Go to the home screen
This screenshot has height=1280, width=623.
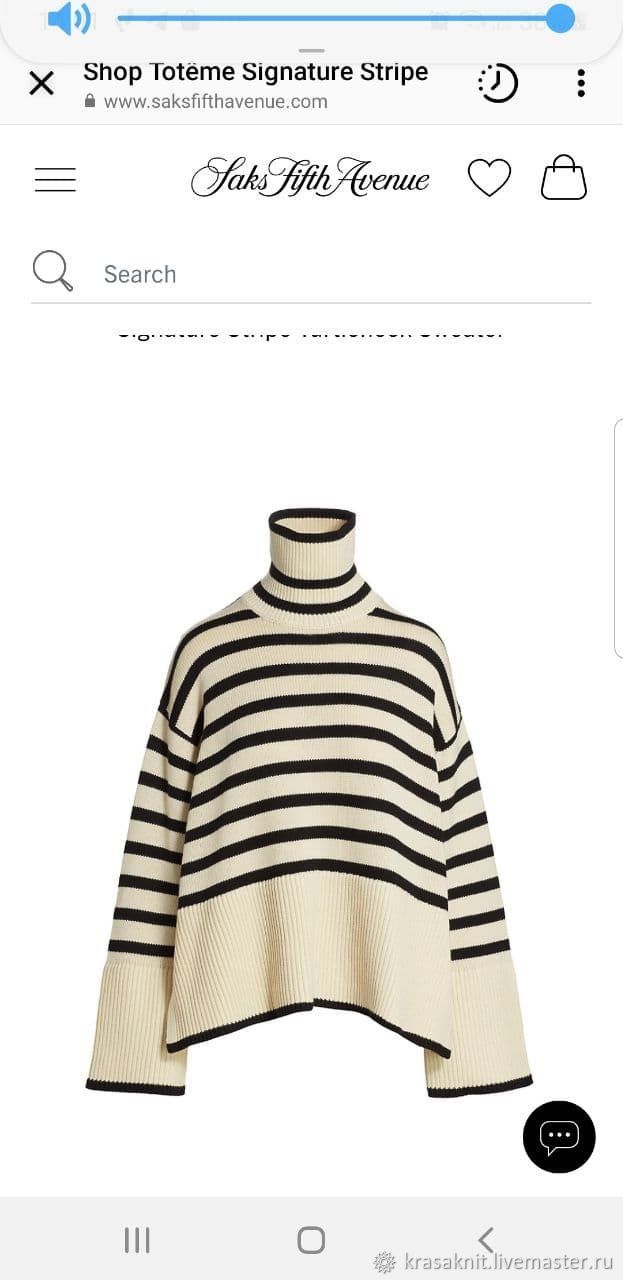click(311, 1240)
